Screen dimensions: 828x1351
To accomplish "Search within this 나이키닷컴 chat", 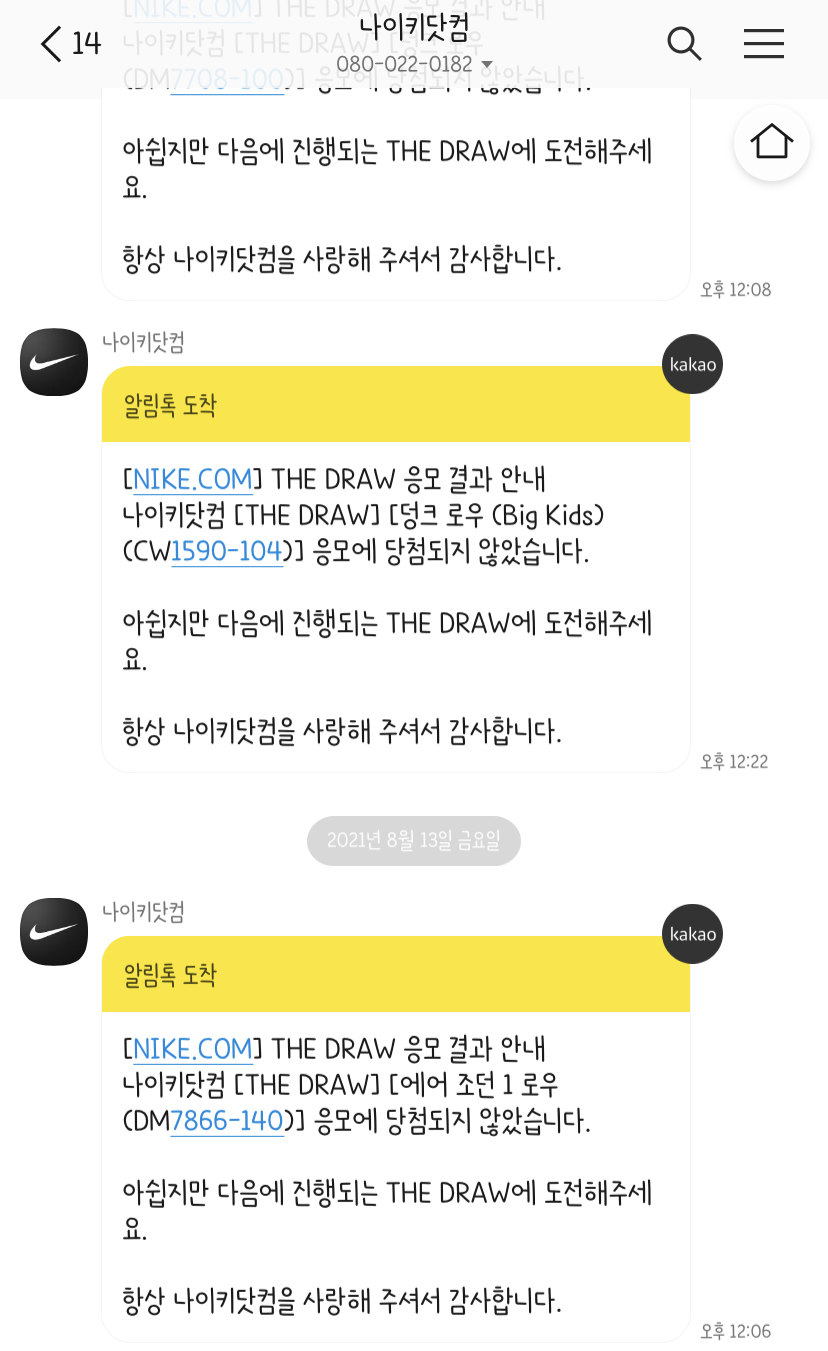I will coord(684,44).
